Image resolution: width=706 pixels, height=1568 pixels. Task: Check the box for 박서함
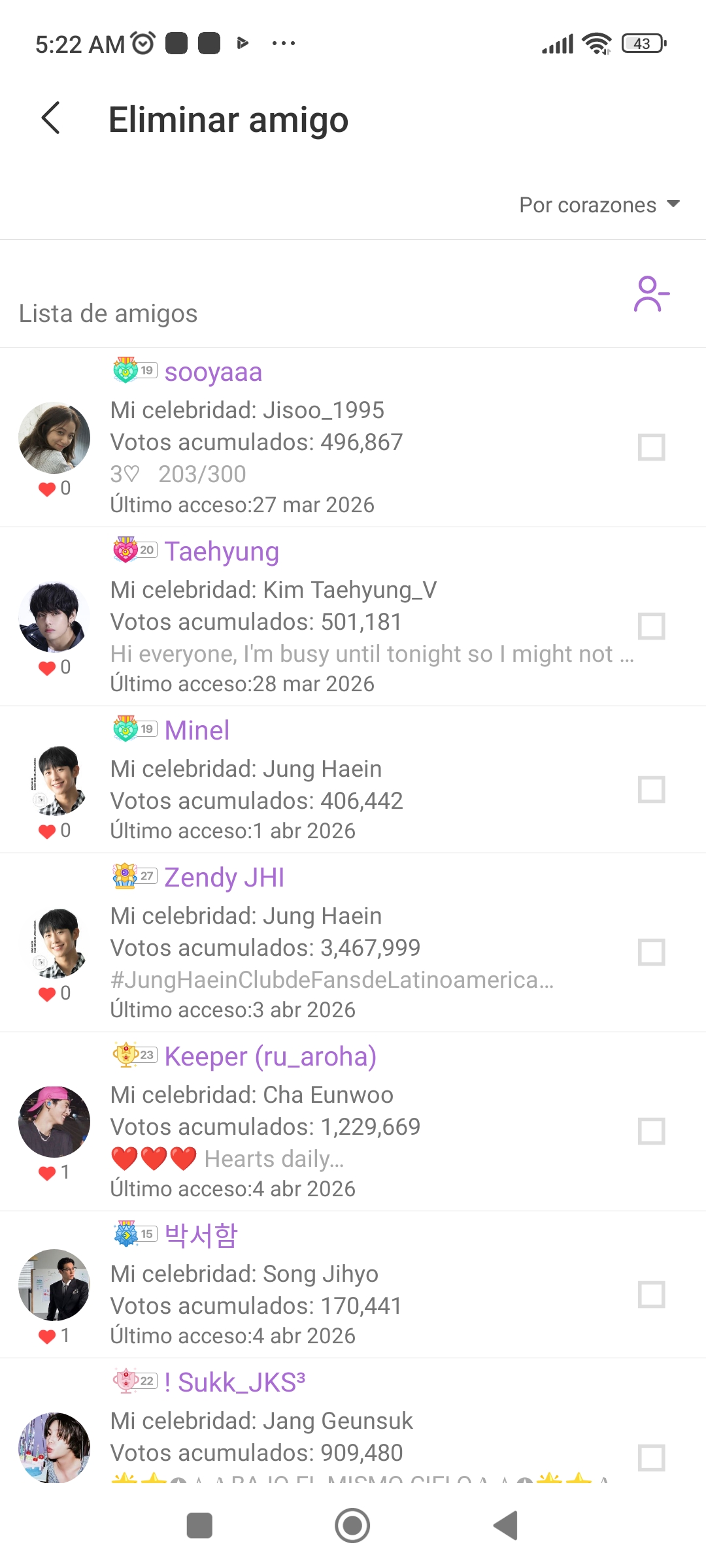pyautogui.click(x=651, y=1294)
